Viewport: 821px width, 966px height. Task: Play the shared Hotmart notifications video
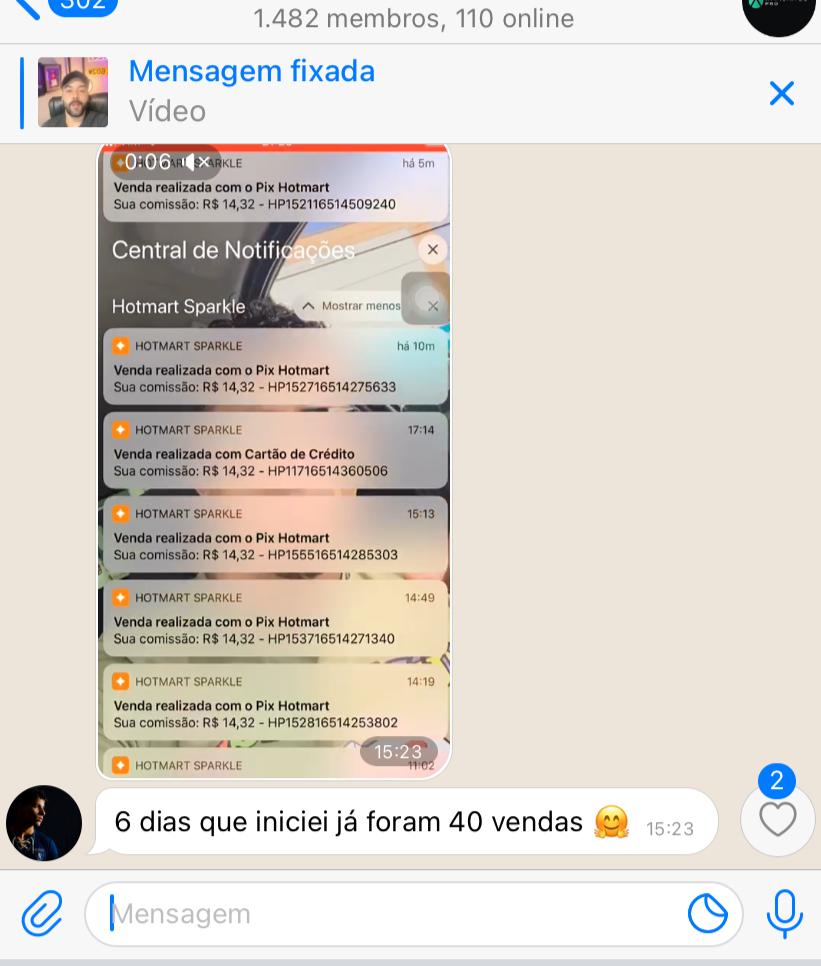(x=274, y=460)
